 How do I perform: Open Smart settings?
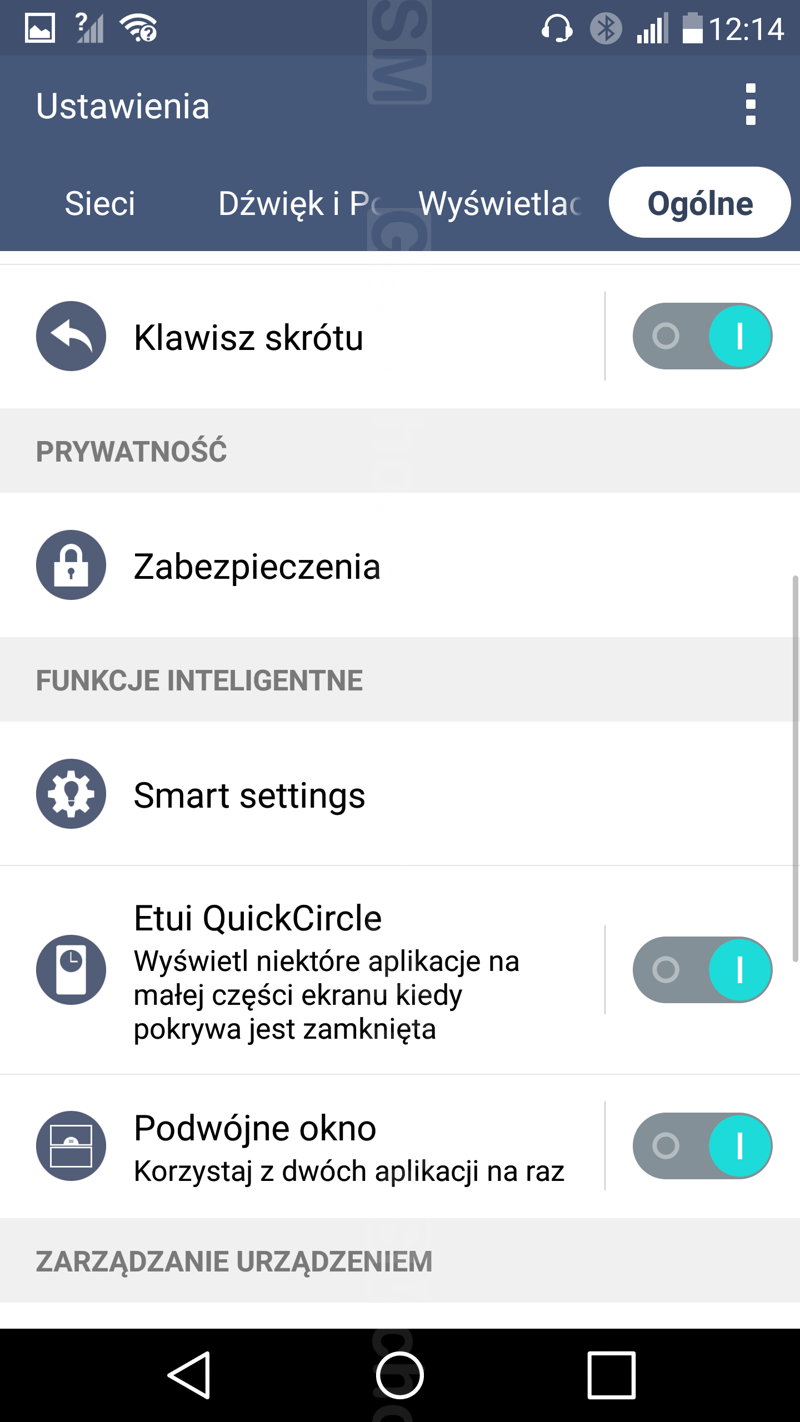tap(400, 794)
